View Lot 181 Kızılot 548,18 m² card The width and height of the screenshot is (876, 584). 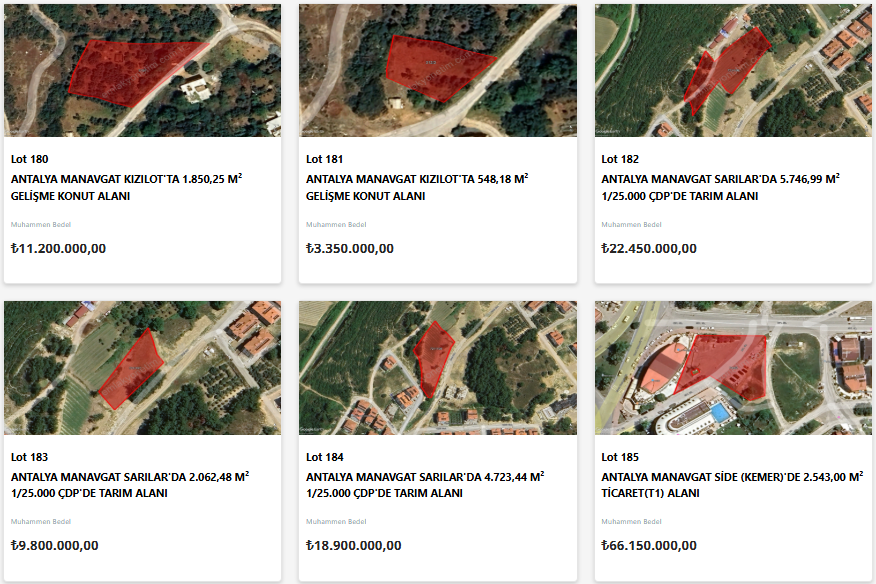417,187
